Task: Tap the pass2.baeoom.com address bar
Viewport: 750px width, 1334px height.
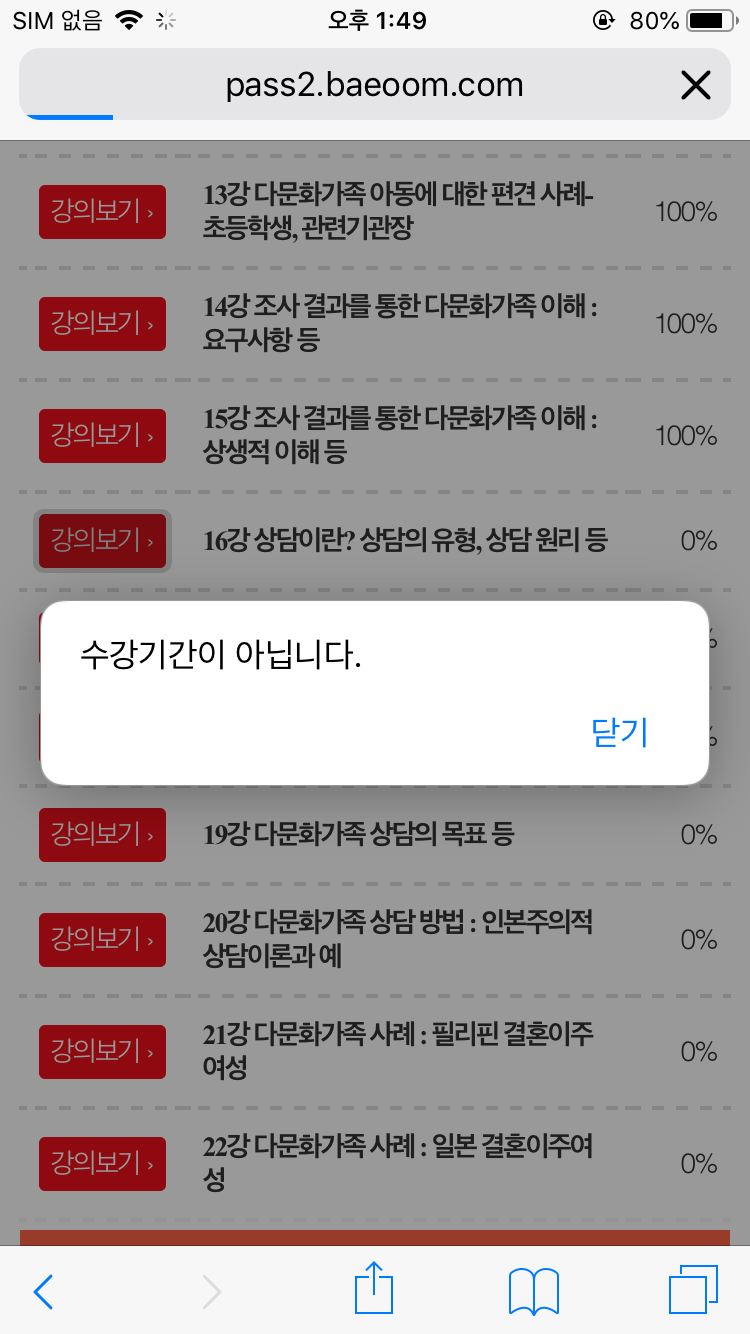Action: pyautogui.click(x=375, y=85)
